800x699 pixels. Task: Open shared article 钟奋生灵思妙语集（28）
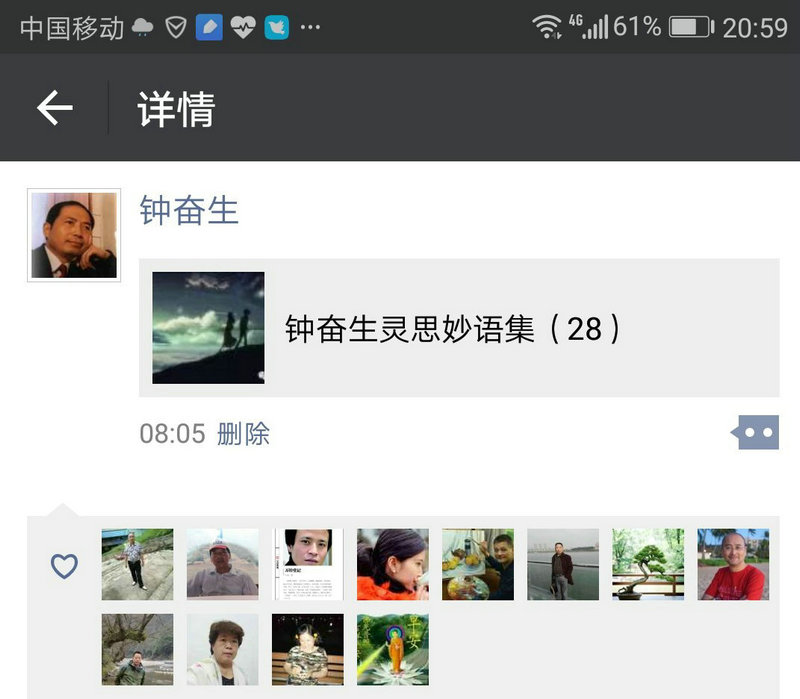point(459,328)
